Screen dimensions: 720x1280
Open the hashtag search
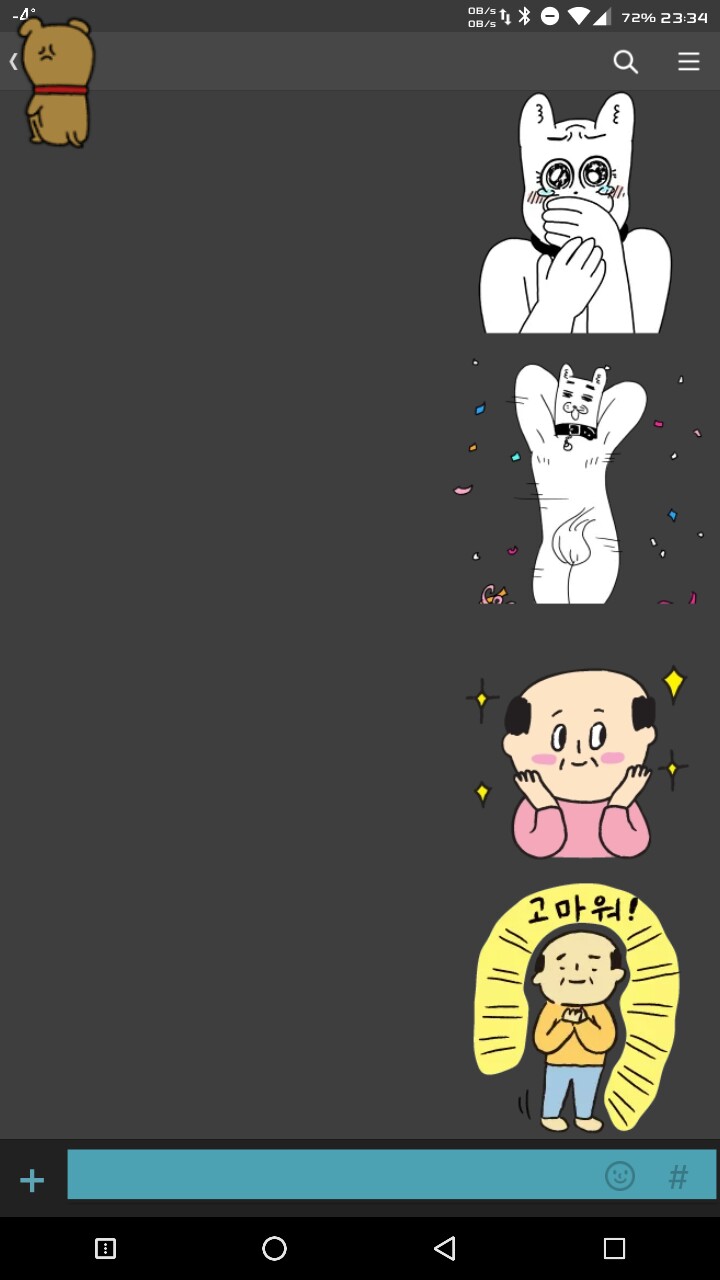click(x=679, y=1177)
